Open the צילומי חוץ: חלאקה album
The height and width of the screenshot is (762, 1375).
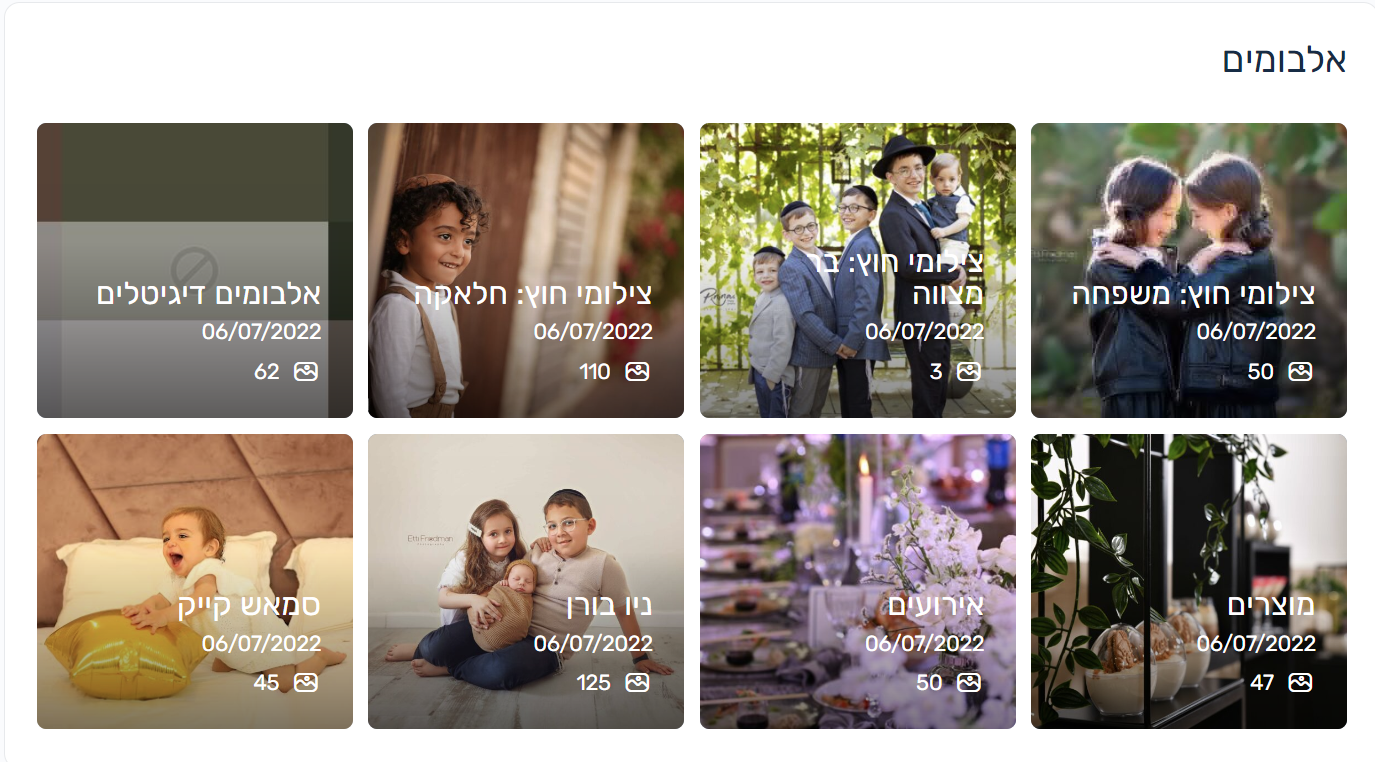click(x=526, y=270)
